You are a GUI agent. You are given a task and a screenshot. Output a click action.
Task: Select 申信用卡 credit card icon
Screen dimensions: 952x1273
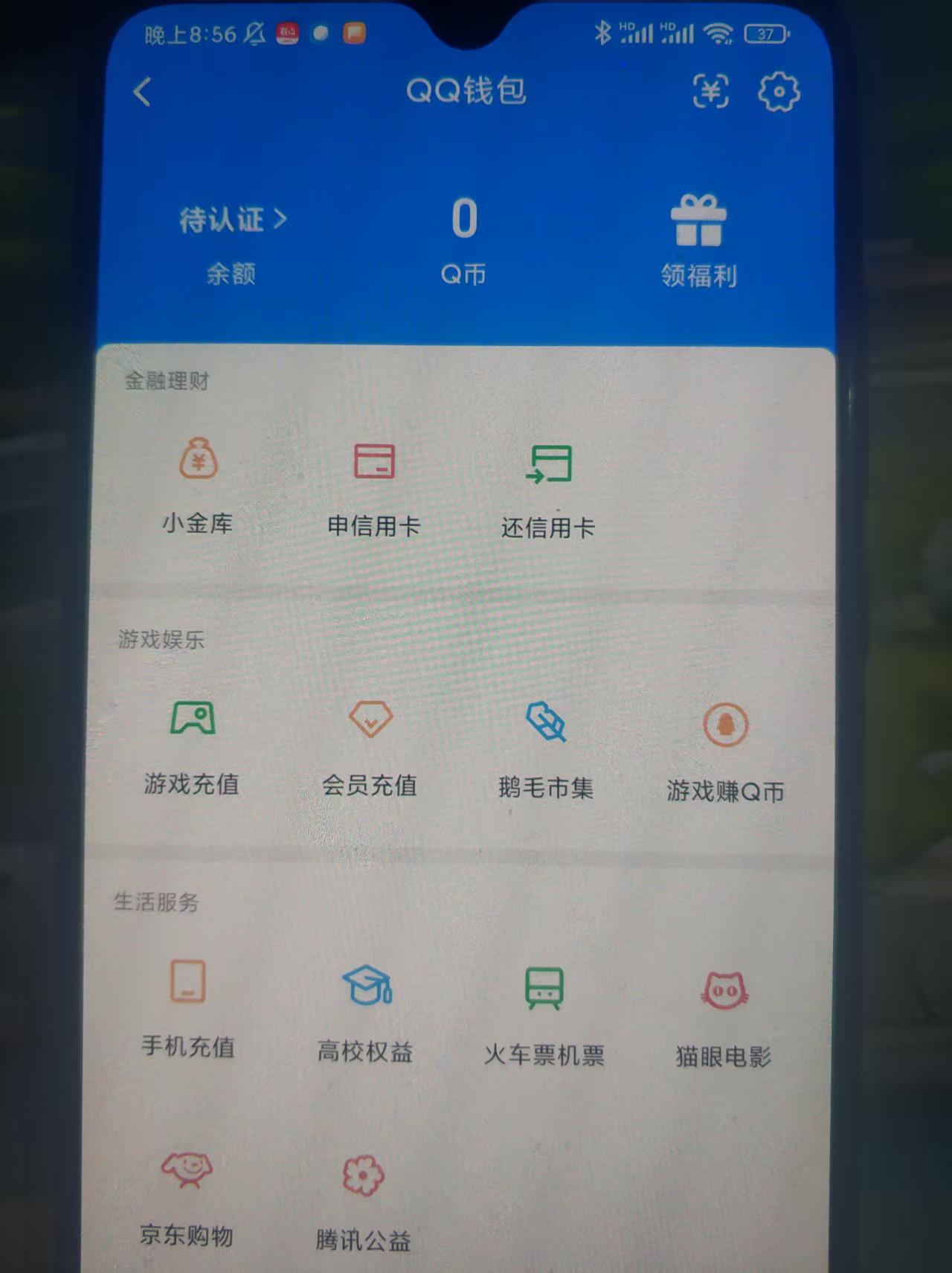[373, 484]
